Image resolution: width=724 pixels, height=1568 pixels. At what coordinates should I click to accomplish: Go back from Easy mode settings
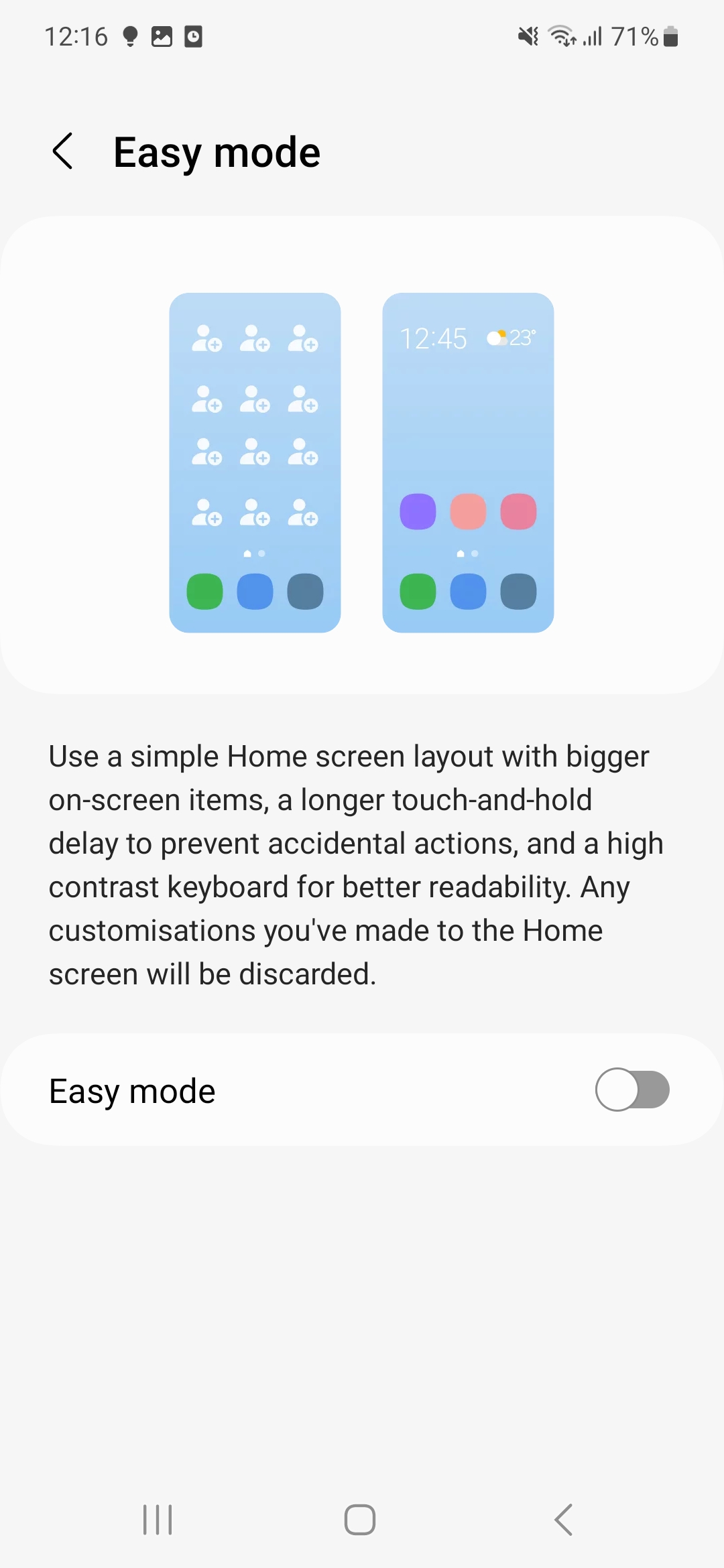click(62, 151)
